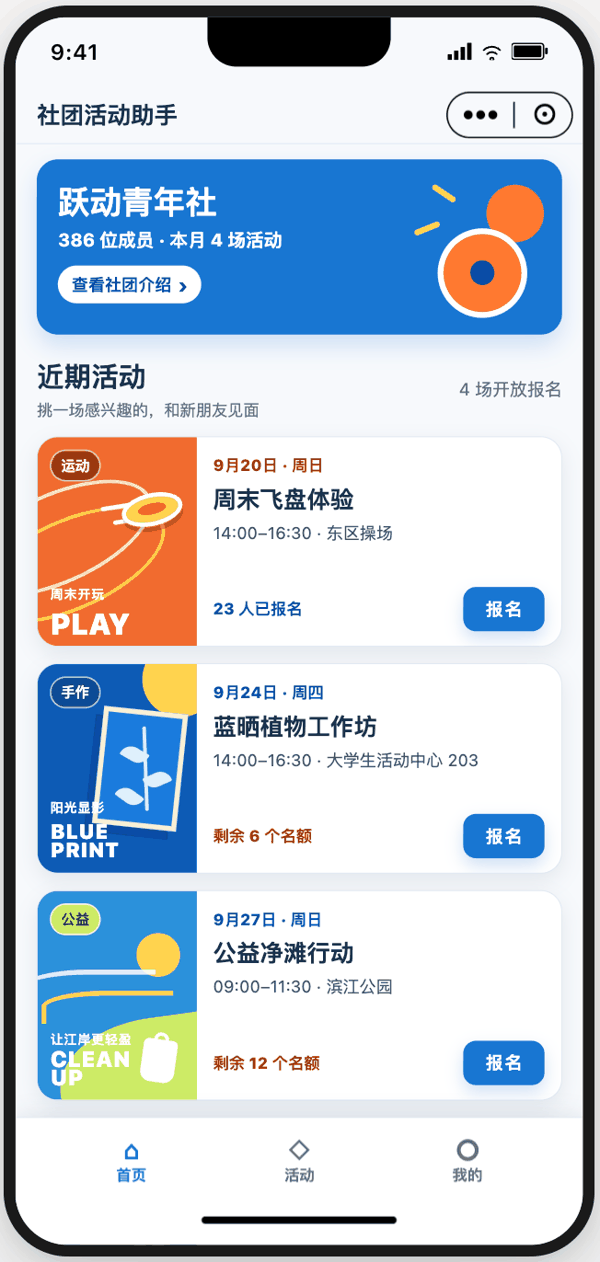Sign up for 公益净滩行动
The height and width of the screenshot is (1262, 600).
coord(504,1063)
